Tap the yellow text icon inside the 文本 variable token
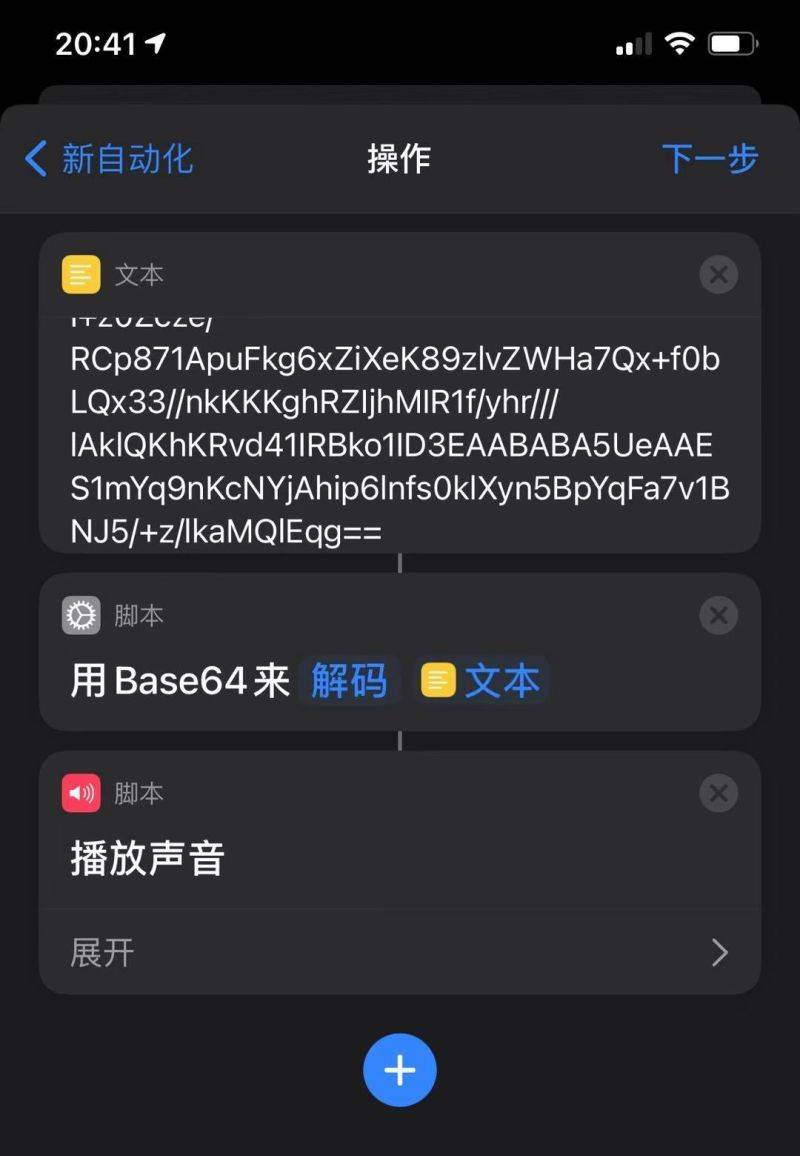This screenshot has height=1156, width=800. click(438, 680)
